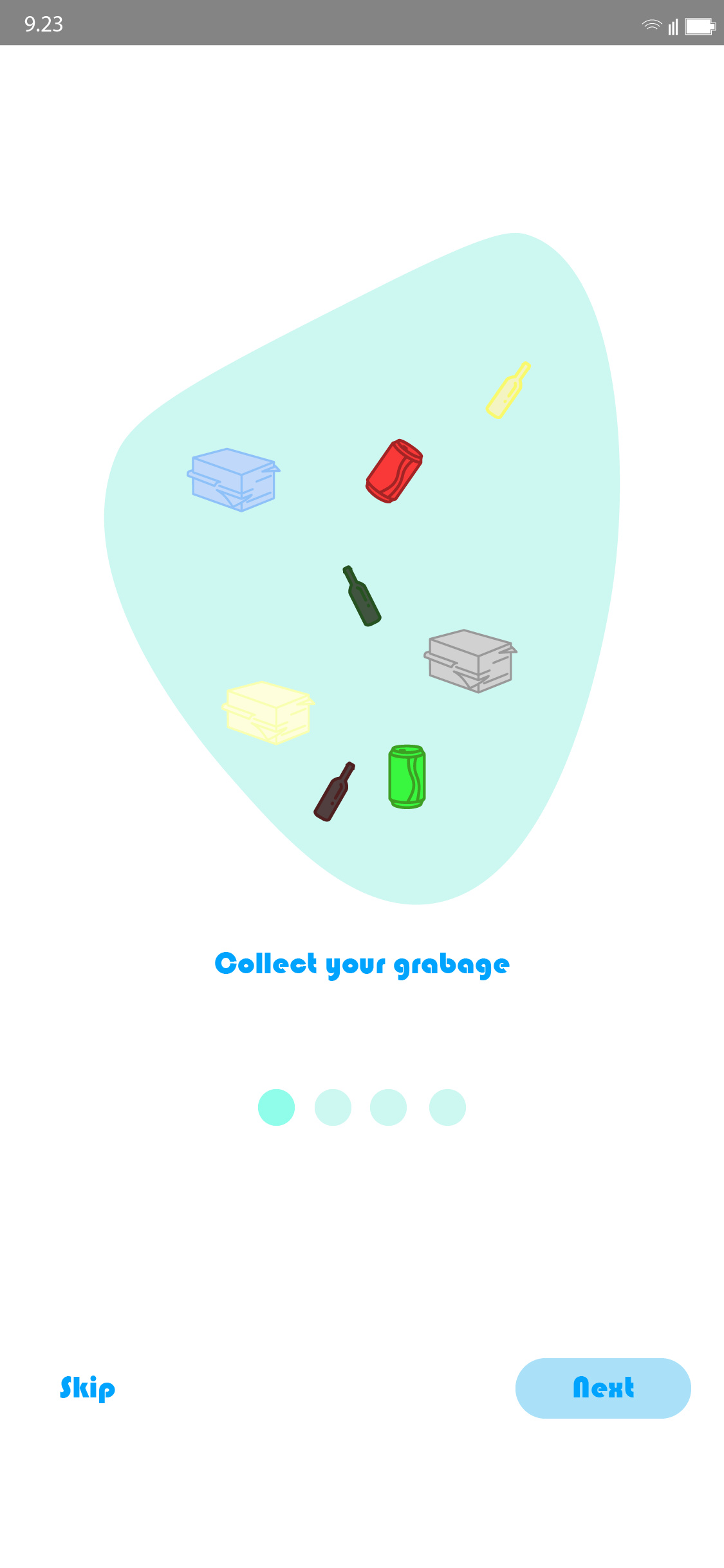Viewport: 724px width, 1568px height.
Task: Jump to the second page indicator dot
Action: point(333,1107)
